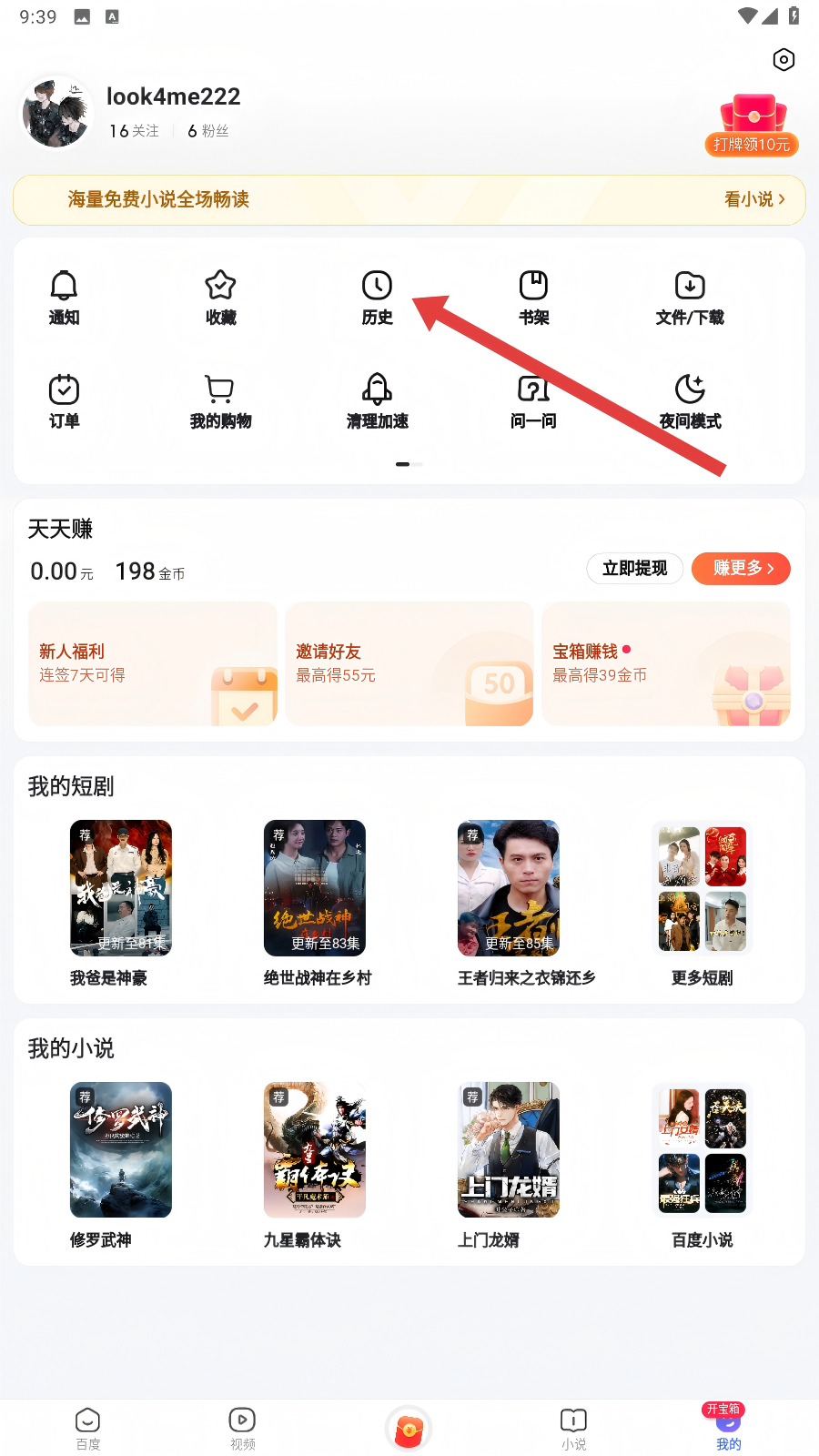This screenshot has width=819, height=1456.
Task: Open 我的购物 shopping
Action: 220,401
